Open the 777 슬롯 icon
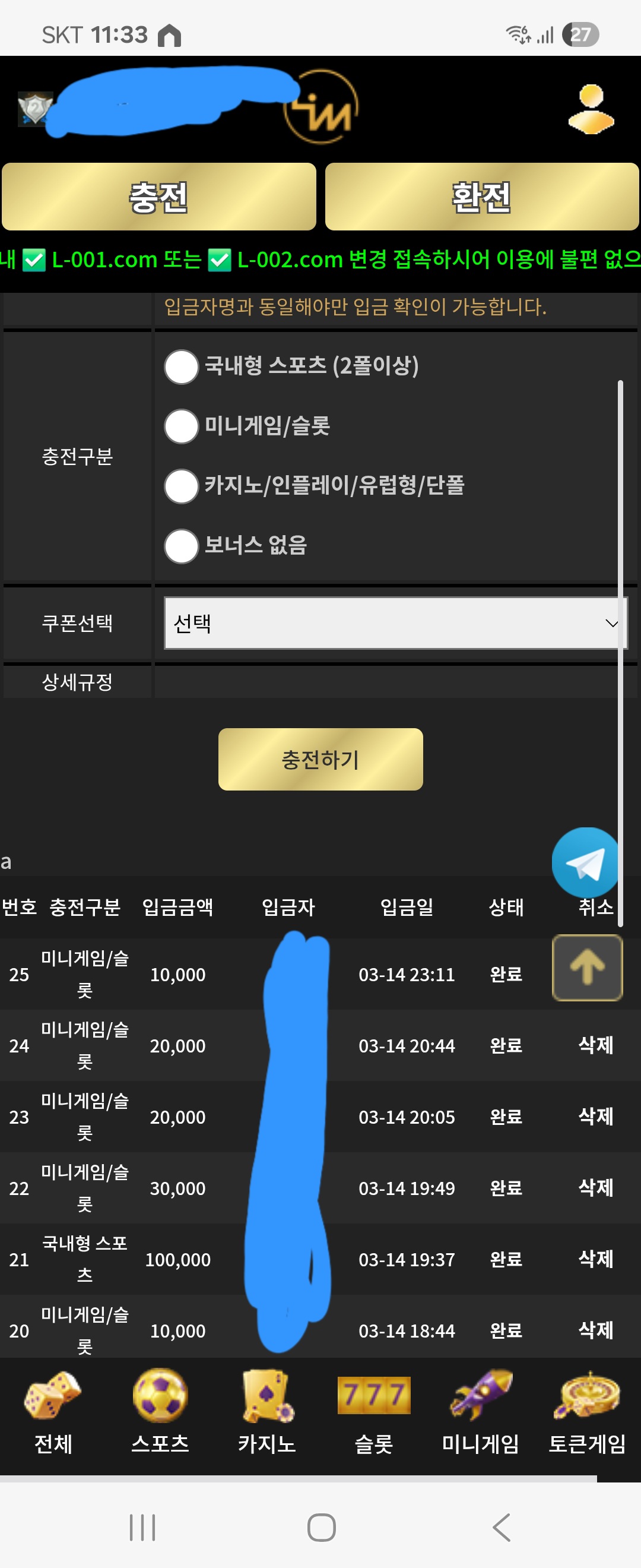The image size is (641, 1568). (x=373, y=1396)
